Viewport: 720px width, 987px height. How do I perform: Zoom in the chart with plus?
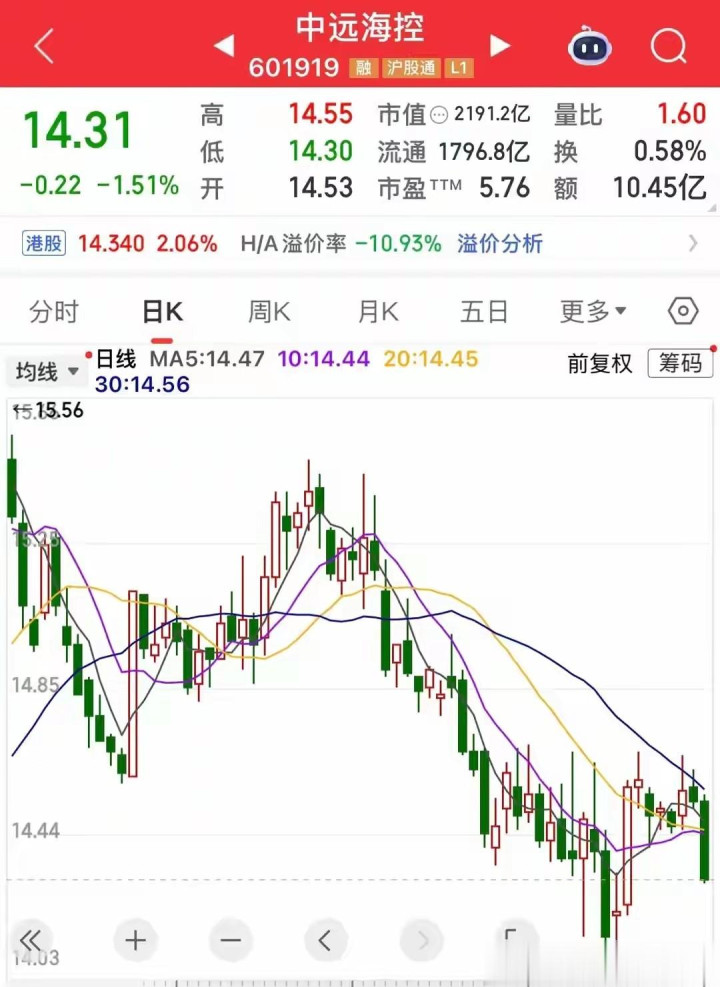[136, 940]
